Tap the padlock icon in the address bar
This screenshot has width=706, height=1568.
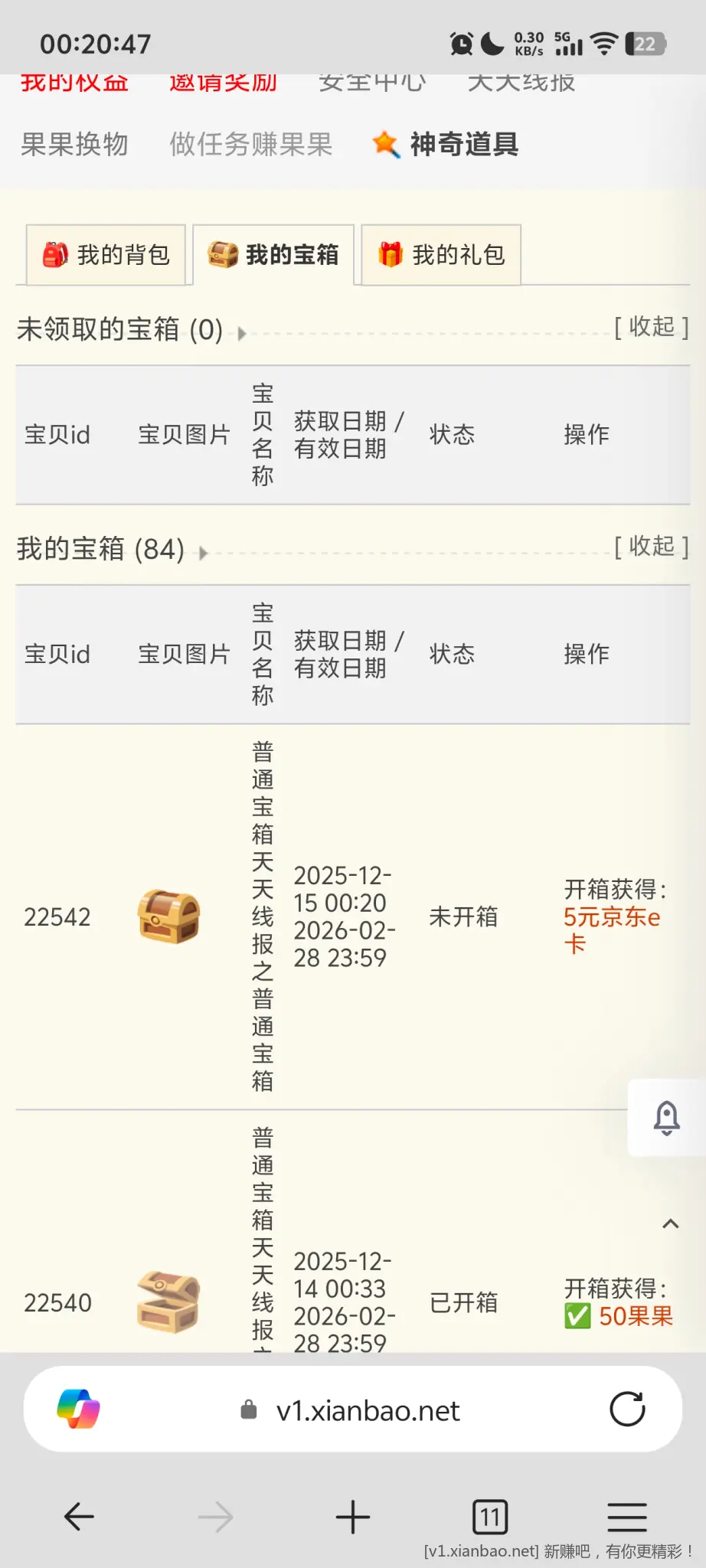click(249, 1410)
